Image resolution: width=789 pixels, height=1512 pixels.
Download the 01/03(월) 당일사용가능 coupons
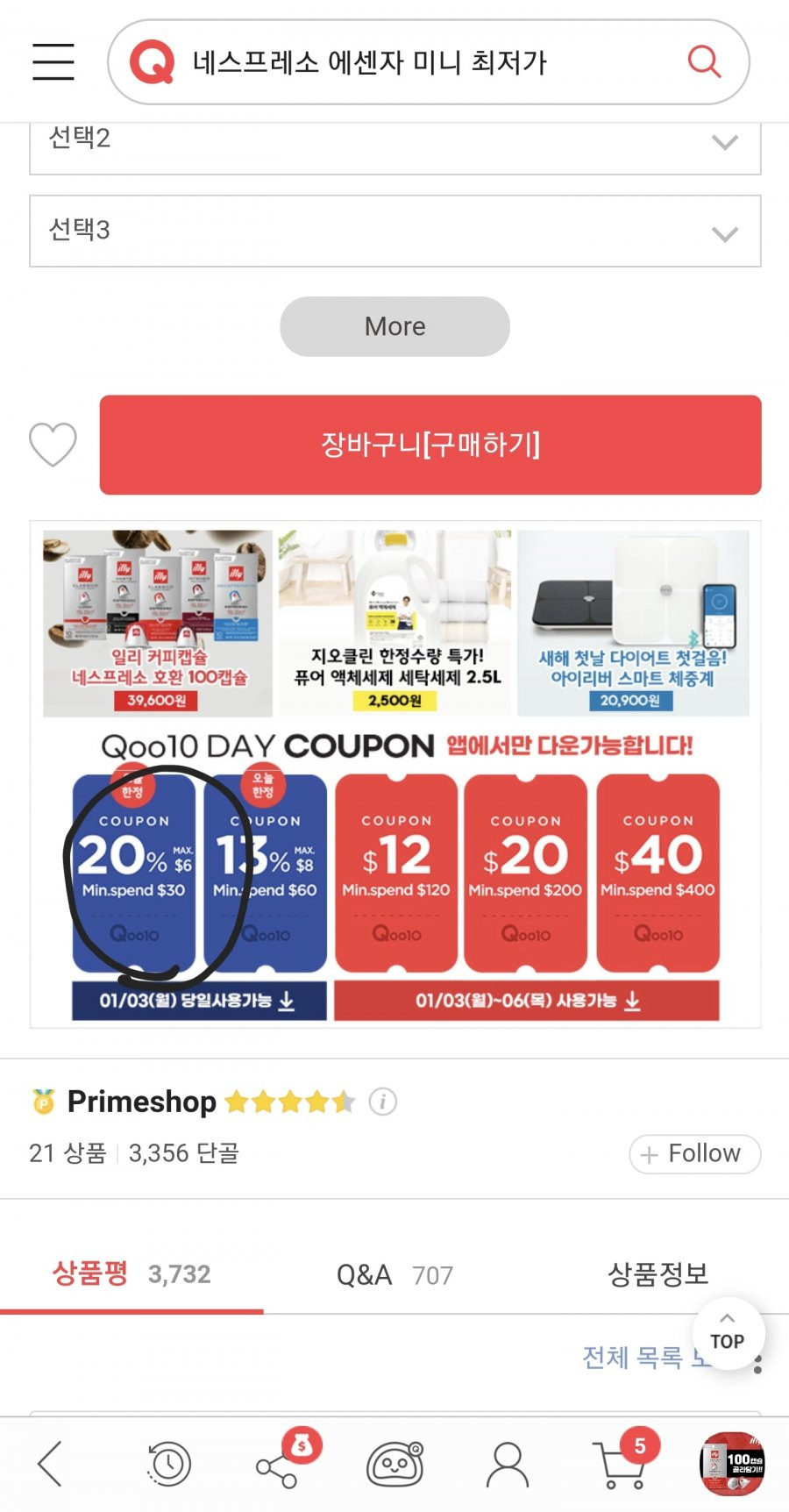point(199,1001)
